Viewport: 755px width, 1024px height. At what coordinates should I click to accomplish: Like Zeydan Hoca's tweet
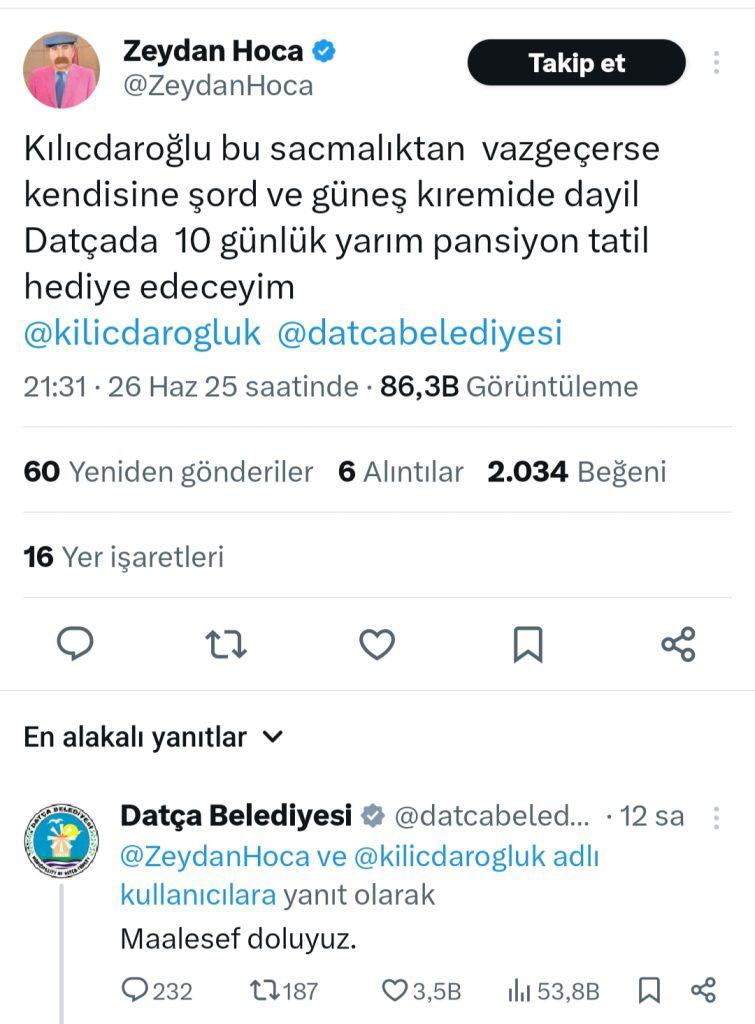coord(377,644)
